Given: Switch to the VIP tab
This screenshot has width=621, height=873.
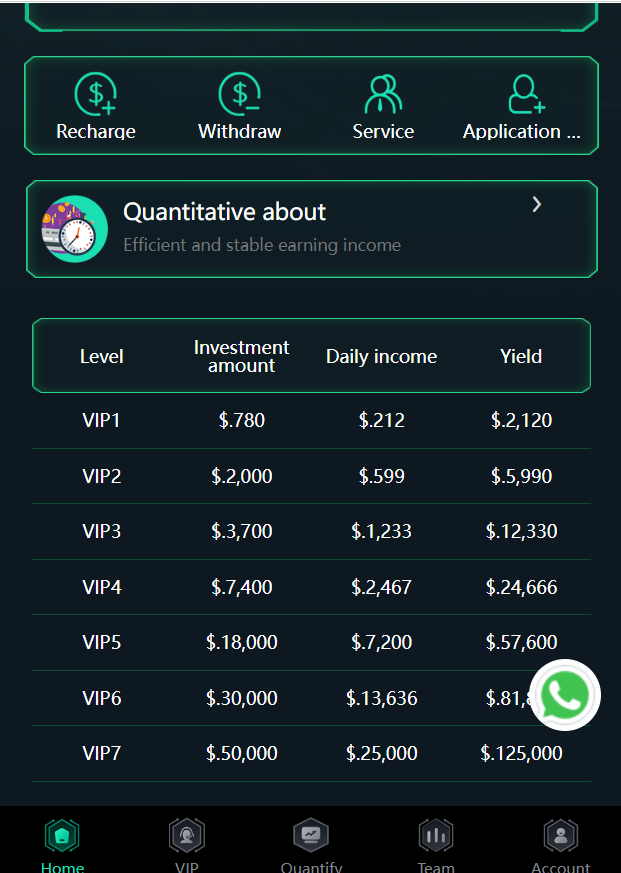Looking at the screenshot, I should click(x=187, y=844).
